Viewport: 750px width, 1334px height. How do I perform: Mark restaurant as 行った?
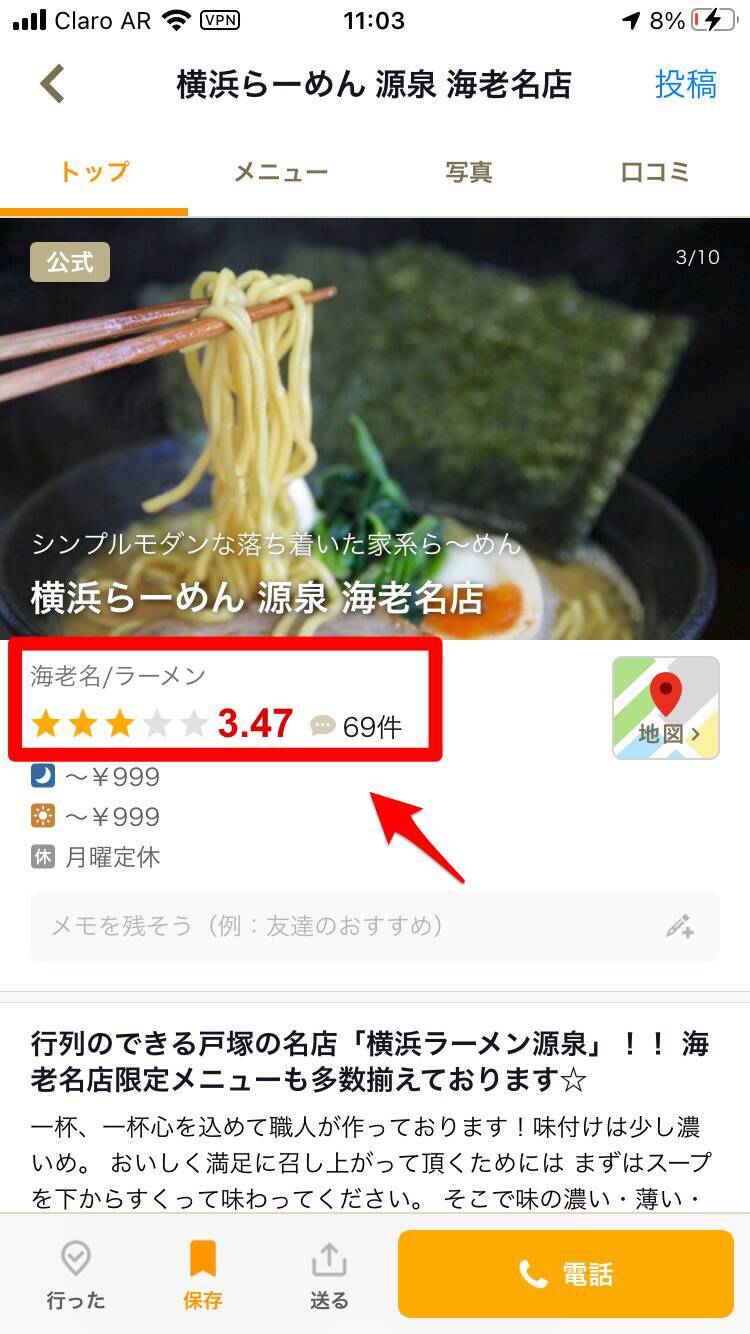tap(76, 1274)
